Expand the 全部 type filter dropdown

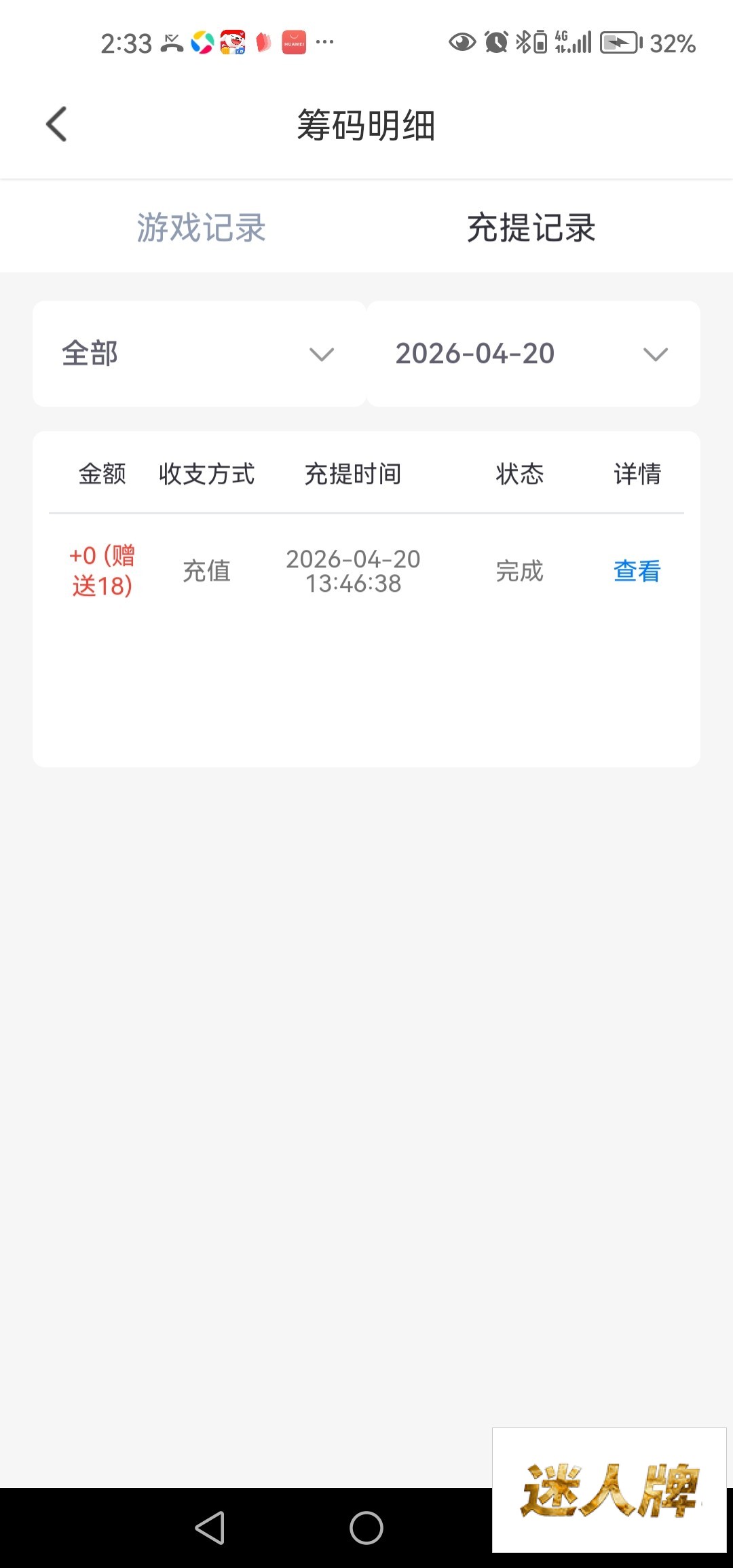click(x=200, y=354)
